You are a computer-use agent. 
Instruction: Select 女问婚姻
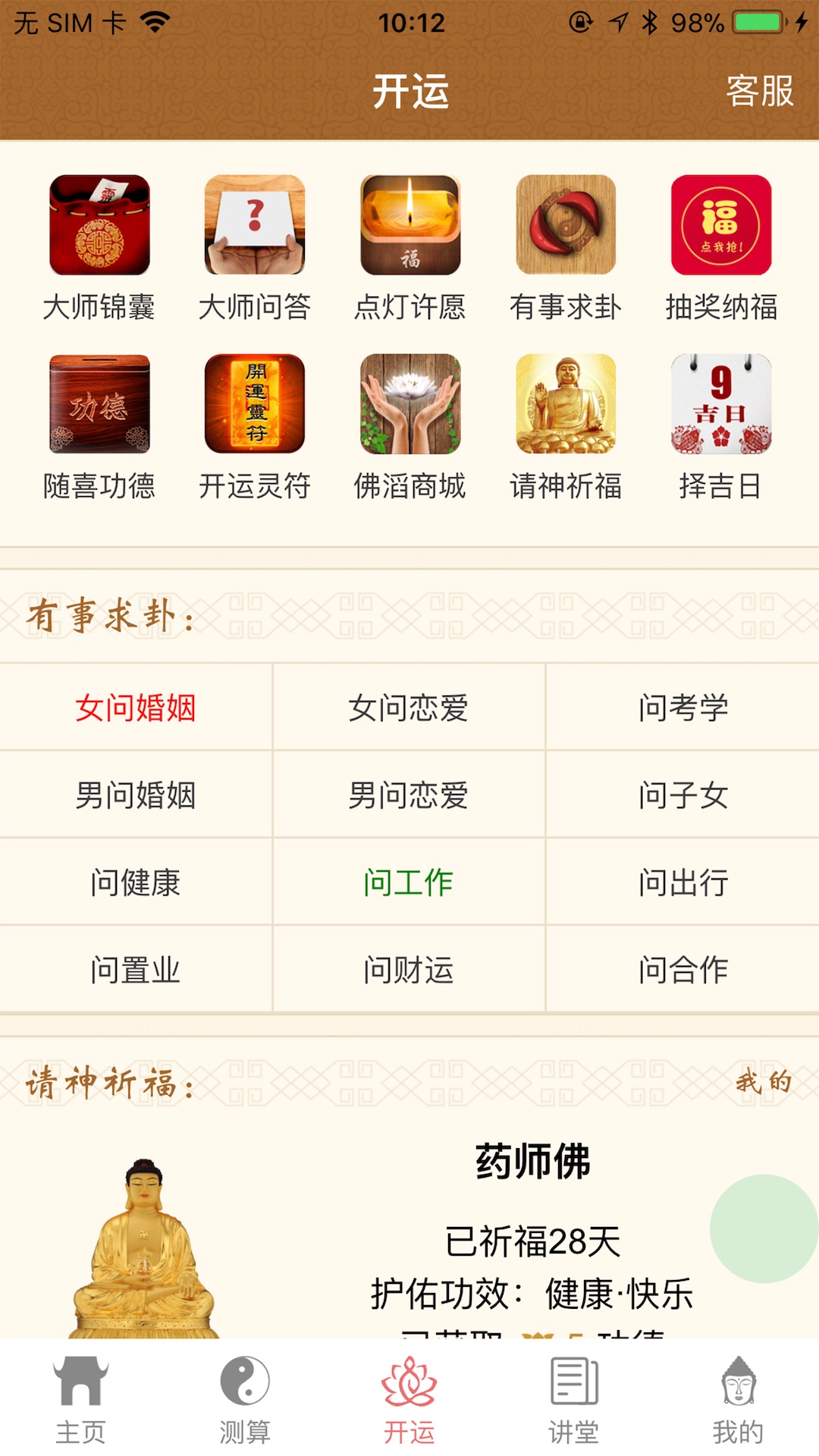tap(136, 708)
